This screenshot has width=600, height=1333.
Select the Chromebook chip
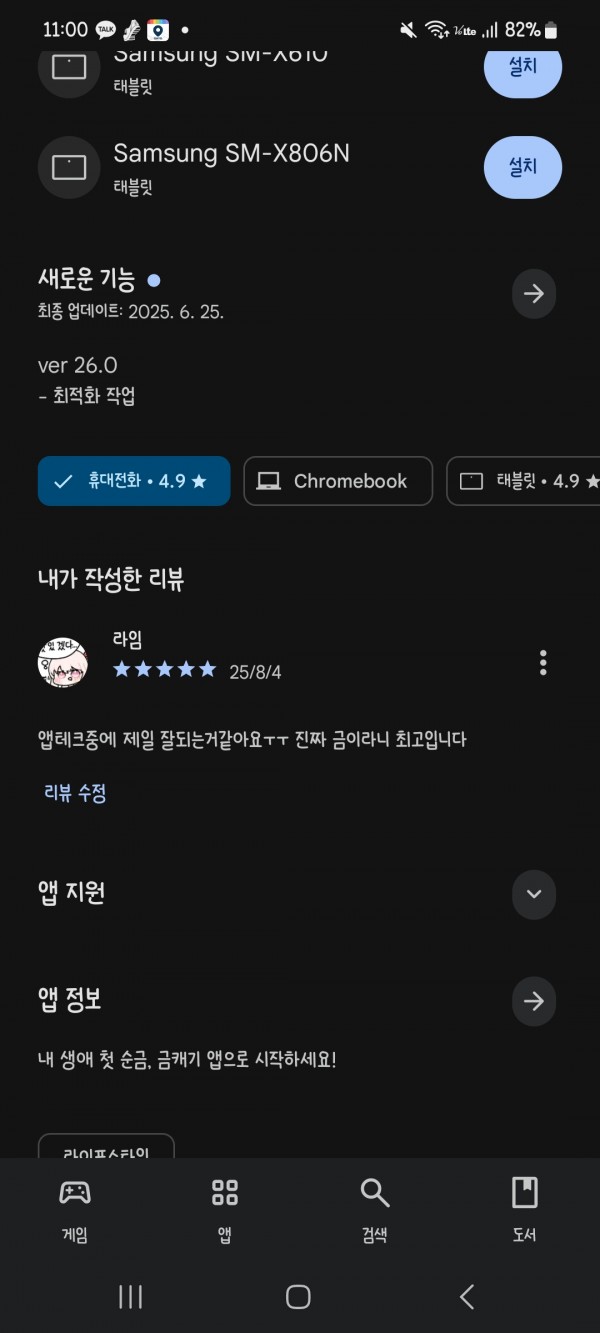pyautogui.click(x=338, y=481)
